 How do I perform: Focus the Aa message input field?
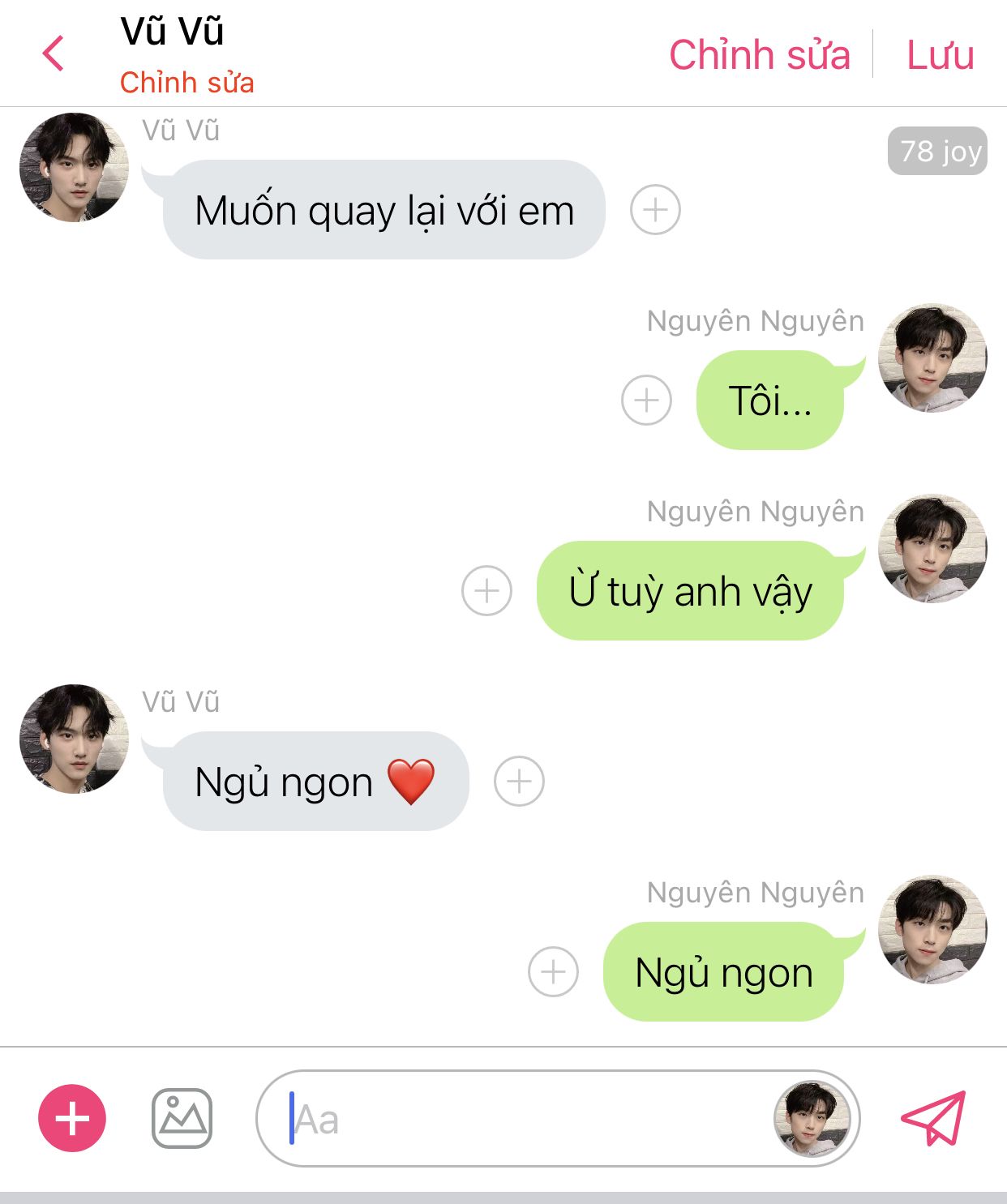pyautogui.click(x=519, y=1120)
